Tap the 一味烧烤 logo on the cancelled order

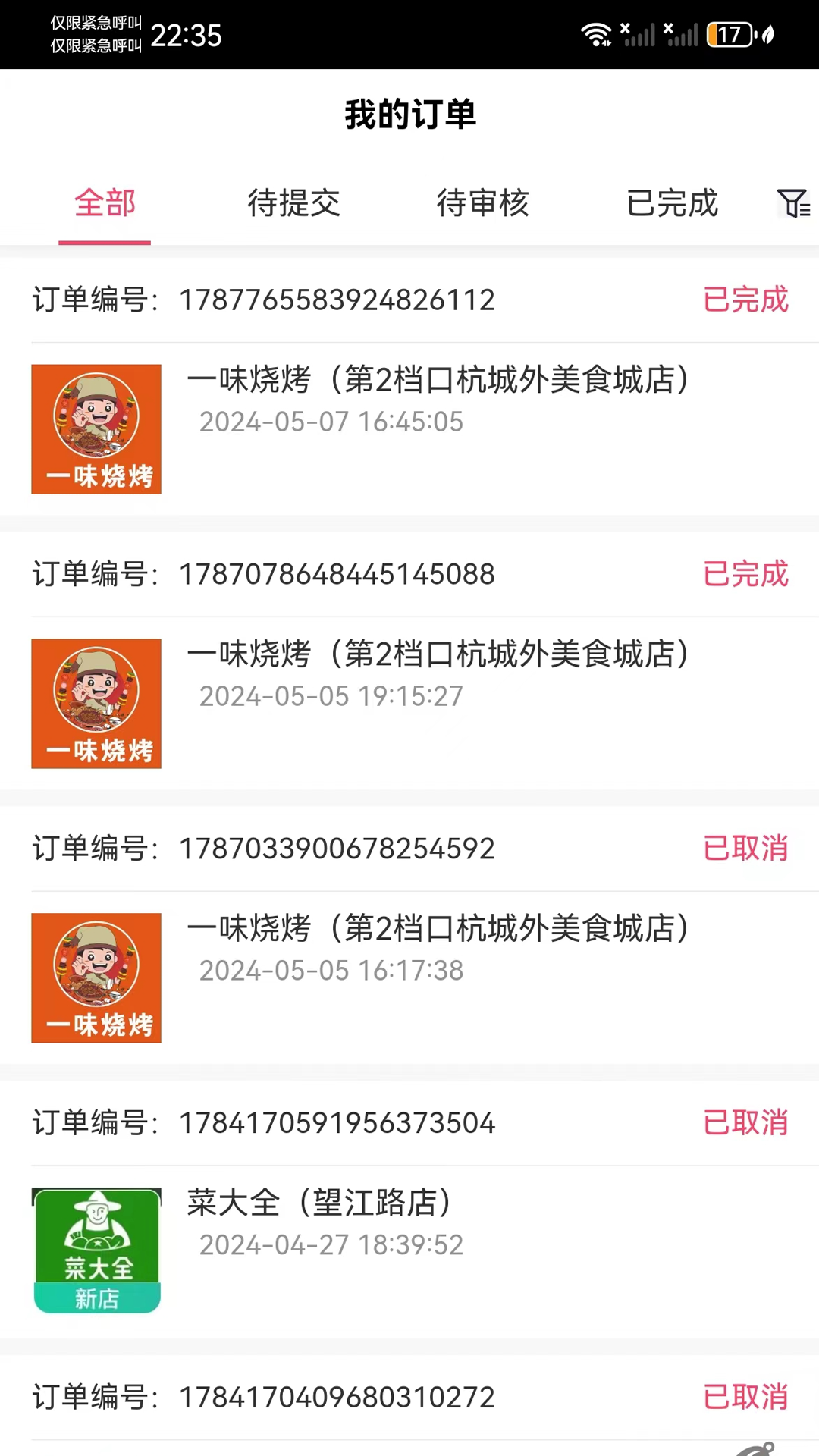point(96,977)
